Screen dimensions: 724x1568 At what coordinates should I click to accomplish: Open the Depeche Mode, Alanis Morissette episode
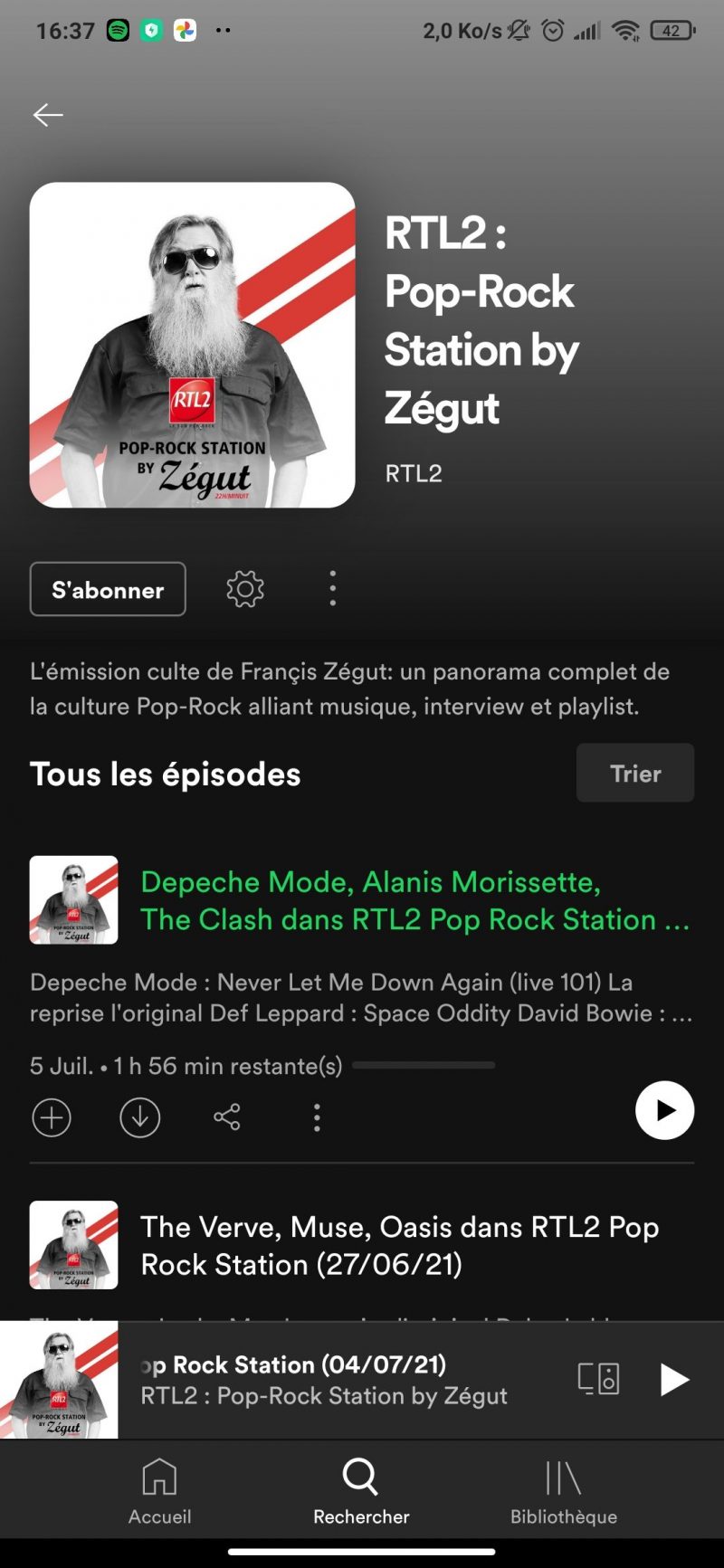[414, 900]
